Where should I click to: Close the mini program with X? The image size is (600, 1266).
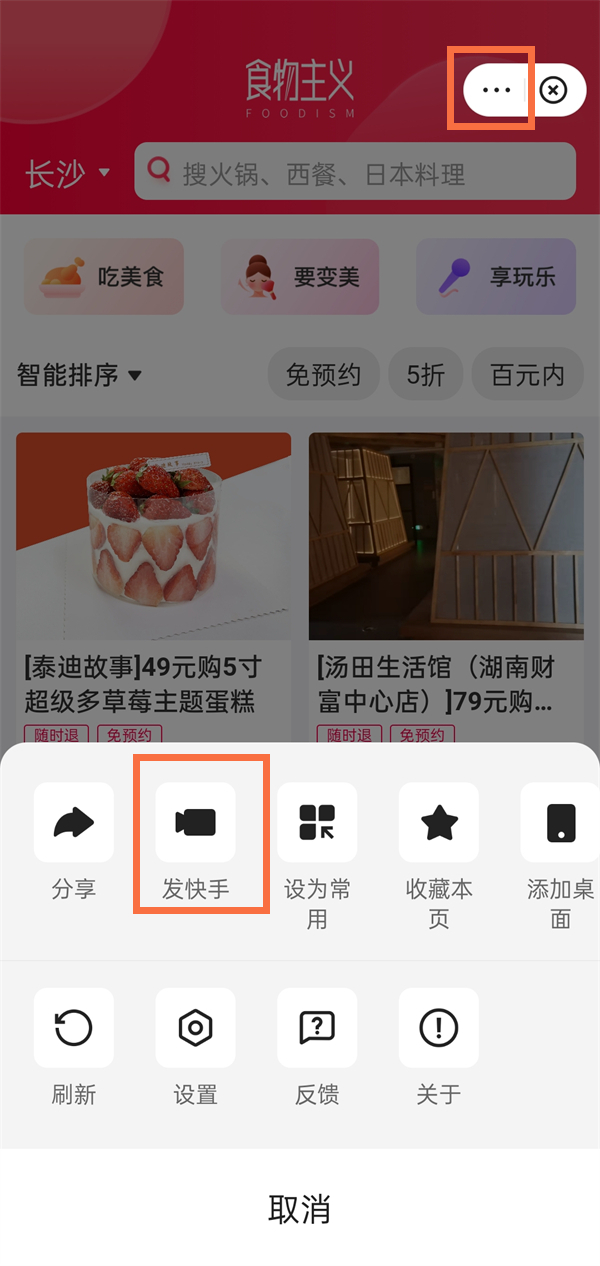553,90
